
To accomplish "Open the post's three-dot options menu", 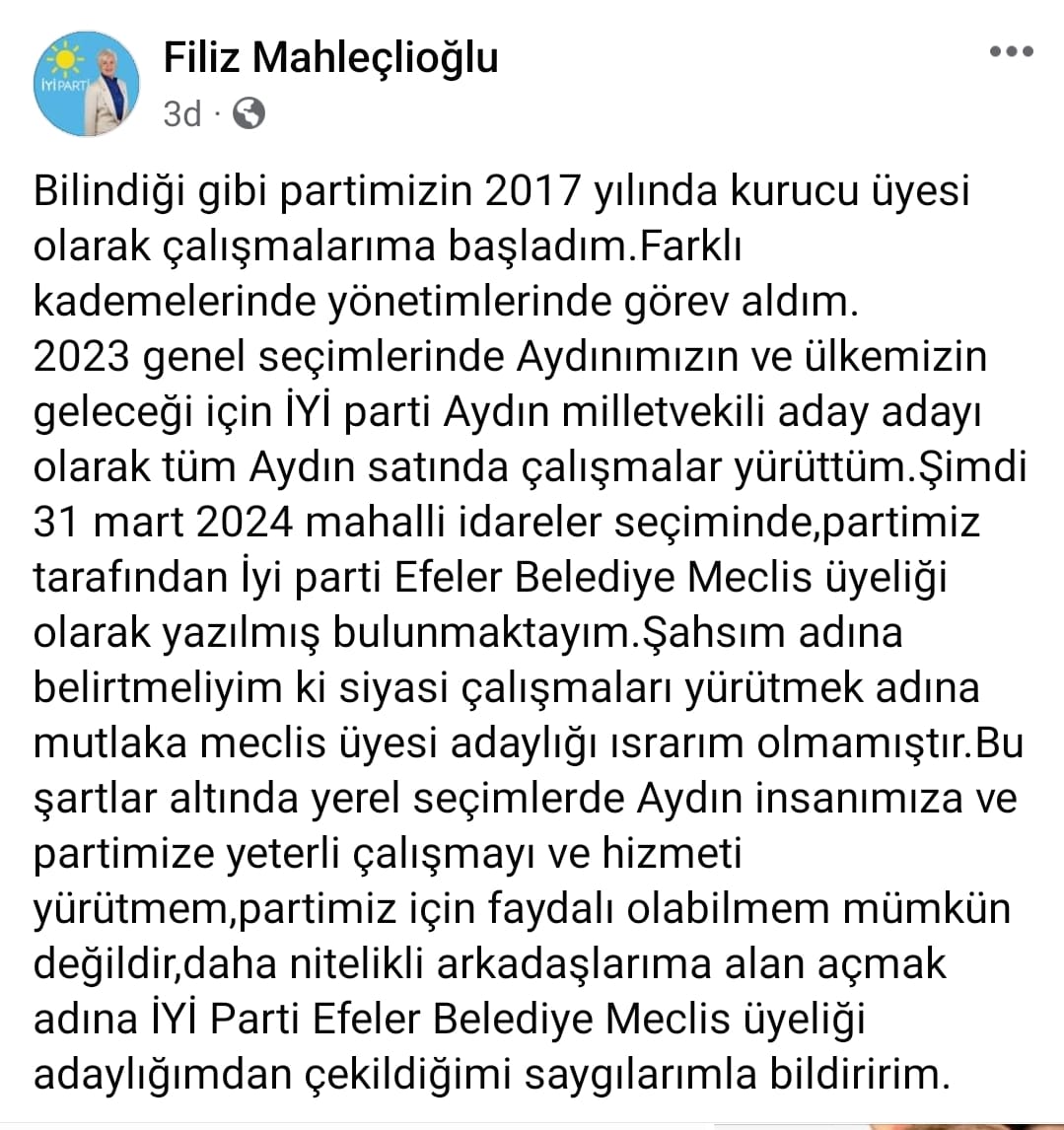I will 1011,53.
